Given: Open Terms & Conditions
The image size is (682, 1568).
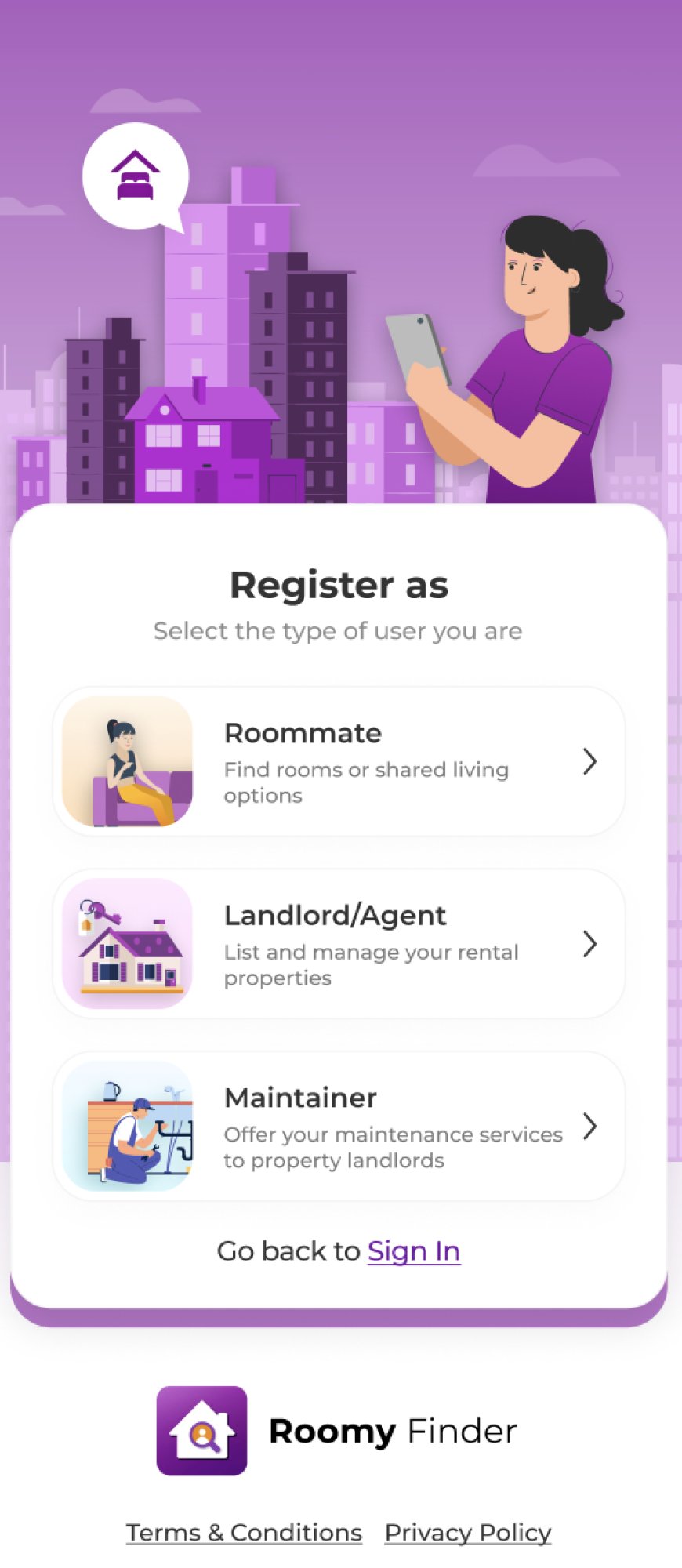Looking at the screenshot, I should click(244, 1532).
